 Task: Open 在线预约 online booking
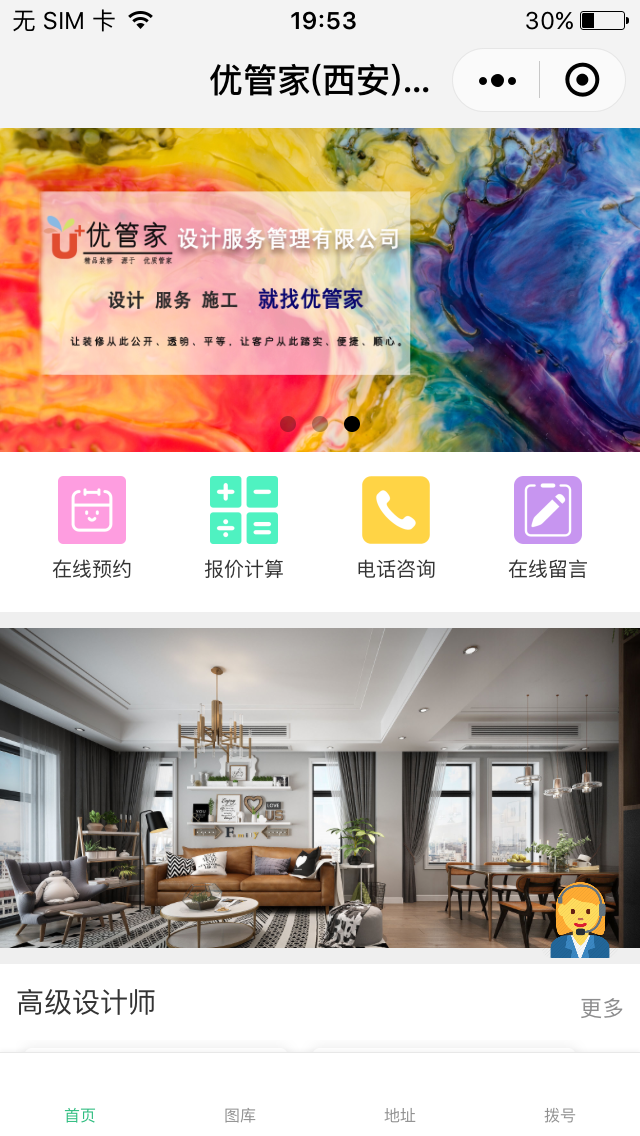point(92,527)
